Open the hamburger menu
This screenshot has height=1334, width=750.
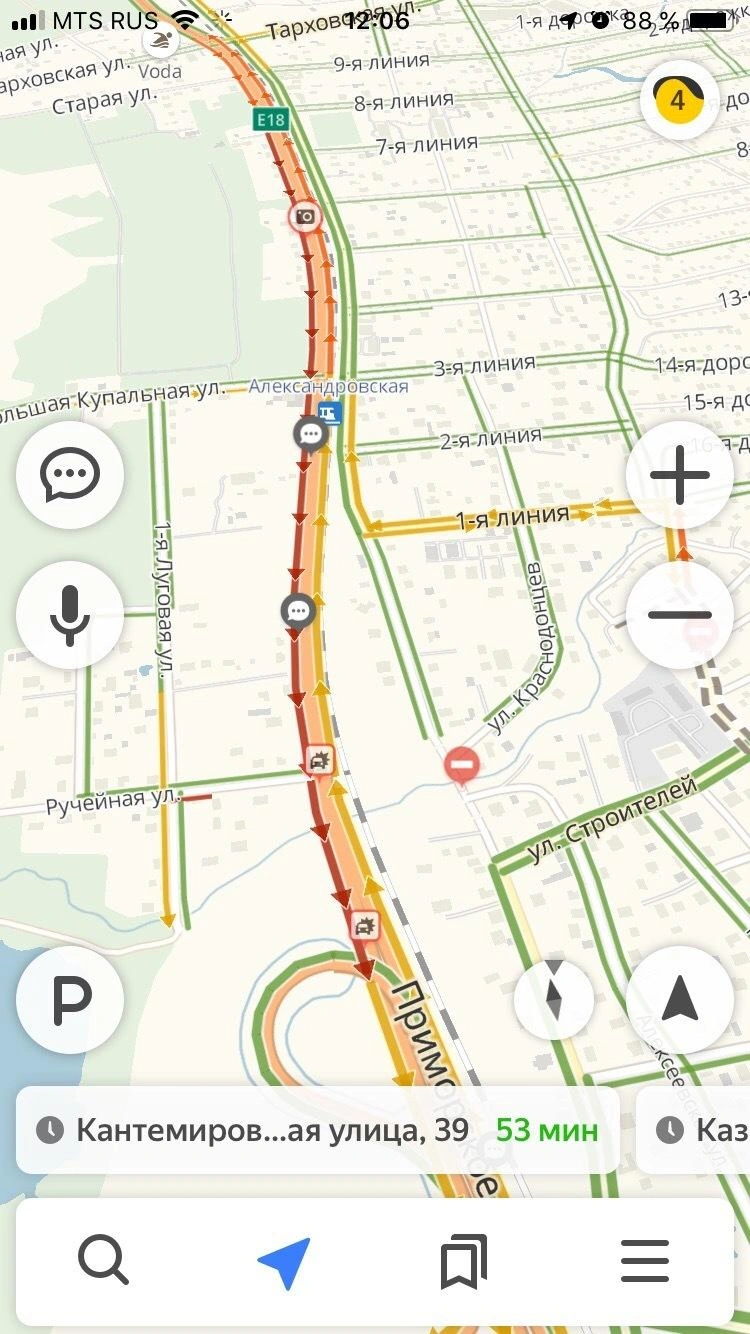coord(645,1261)
